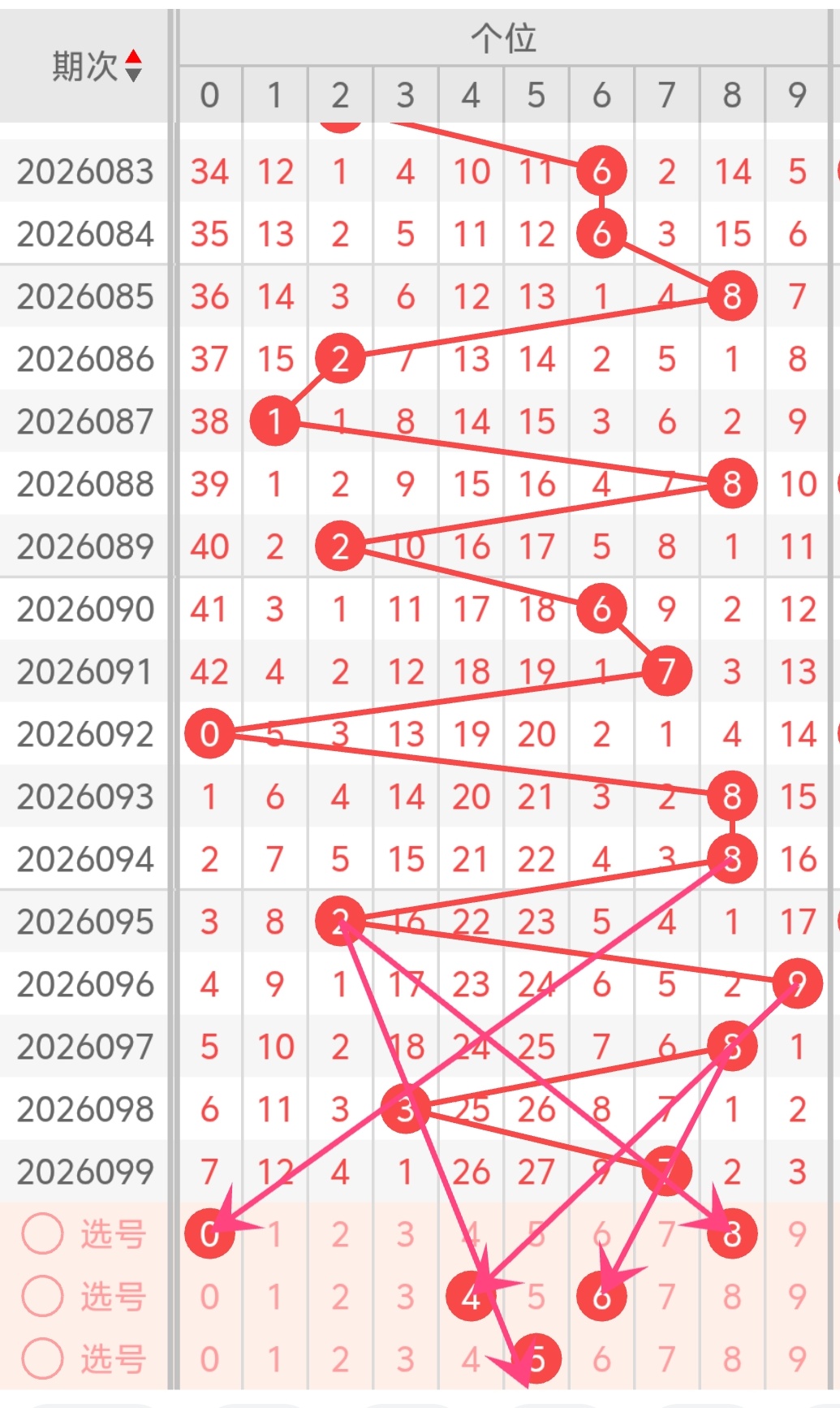The height and width of the screenshot is (1408, 840).
Task: Deselect highlighted 4 in the 选号 row
Action: (x=471, y=1296)
